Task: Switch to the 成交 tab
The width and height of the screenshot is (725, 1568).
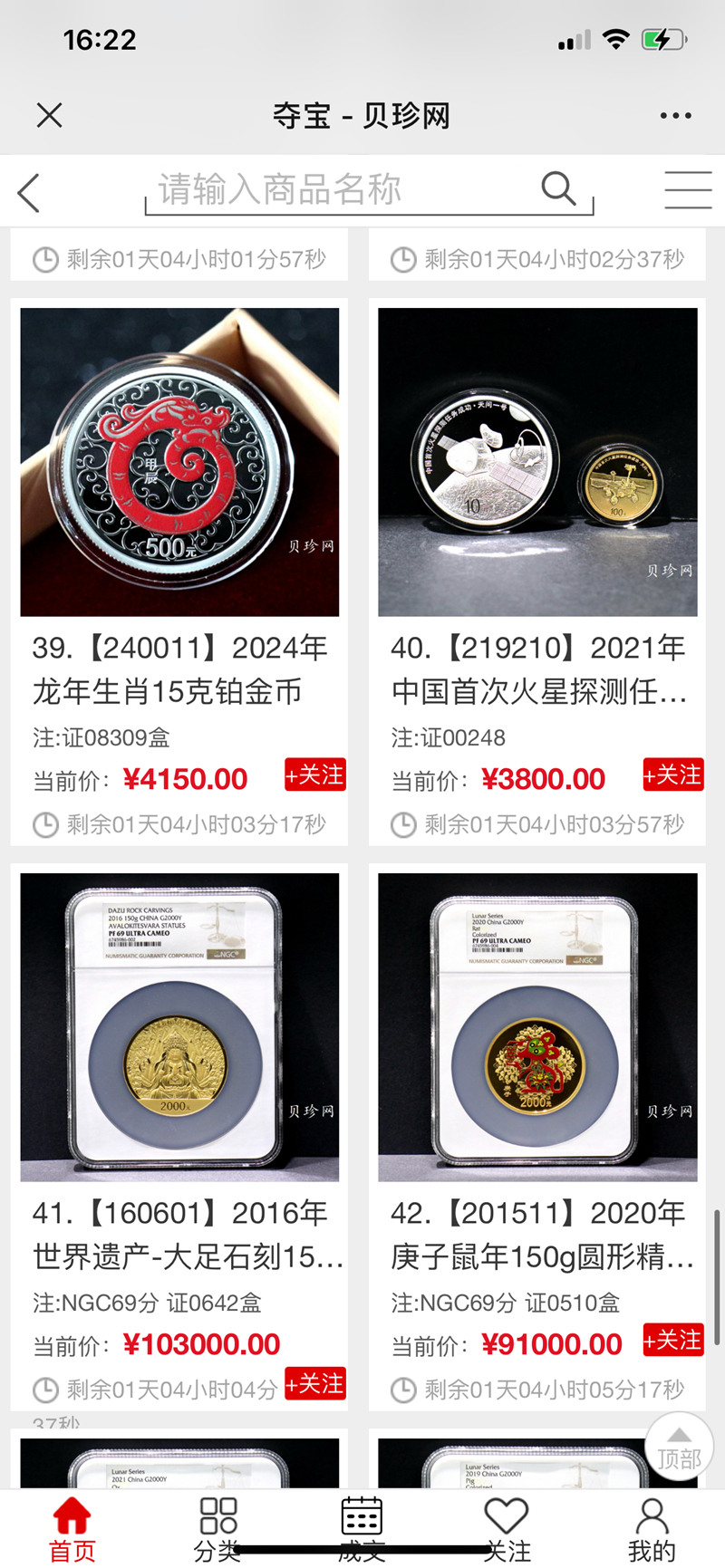Action: (x=362, y=1530)
